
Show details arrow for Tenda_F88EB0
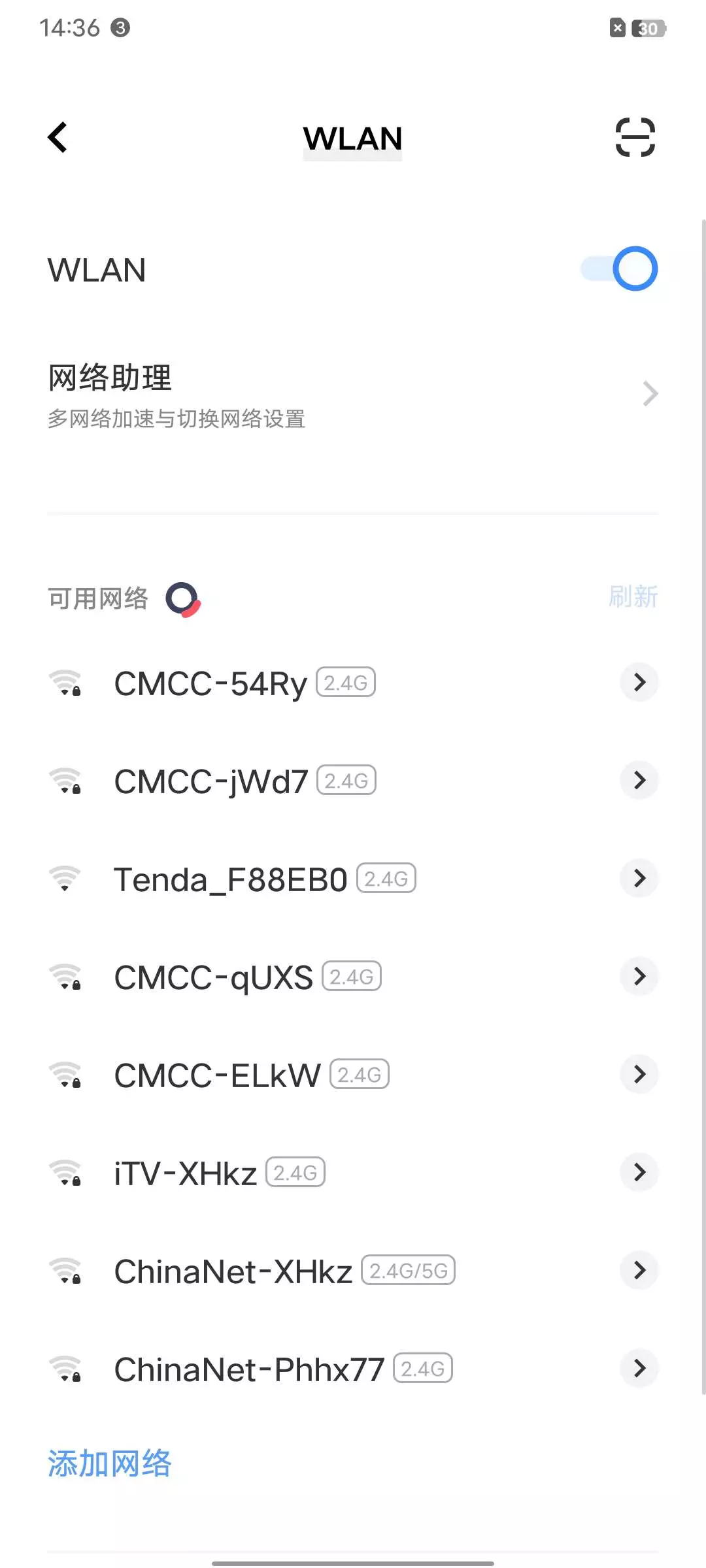(x=639, y=879)
